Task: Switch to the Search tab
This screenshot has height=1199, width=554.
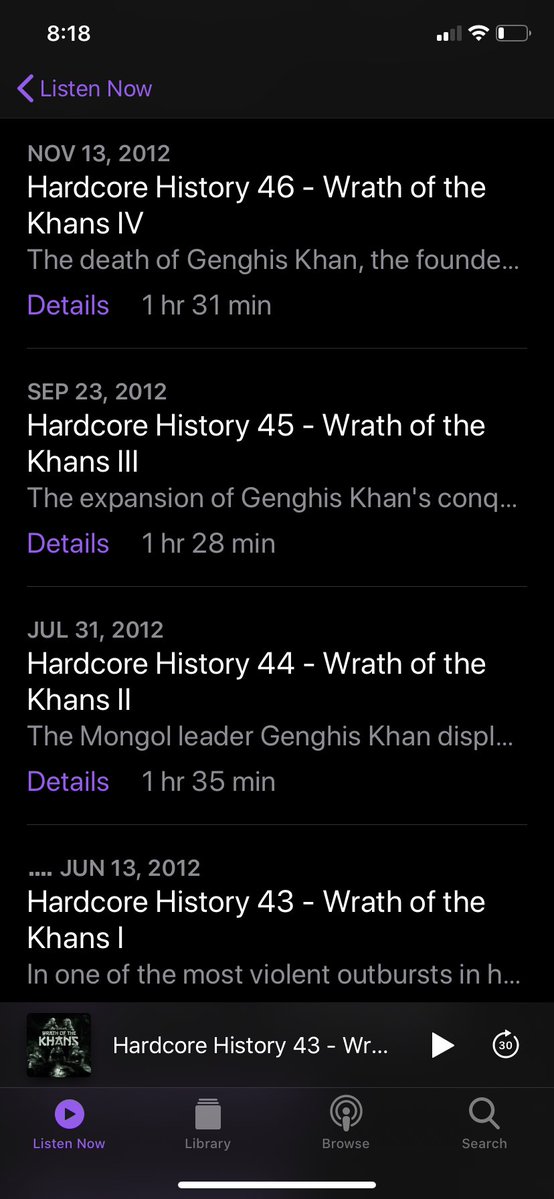Action: pos(484,1123)
